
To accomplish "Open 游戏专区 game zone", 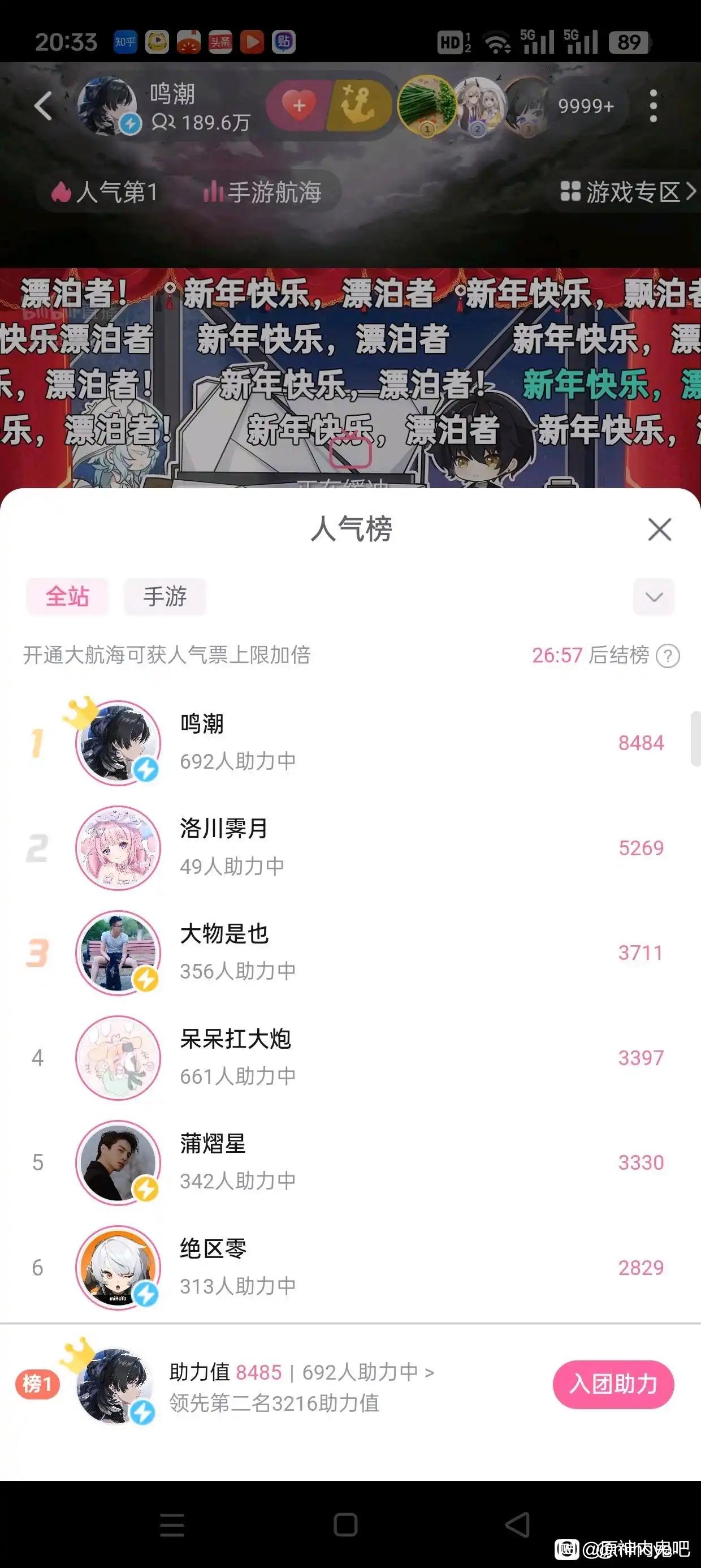I will point(627,192).
